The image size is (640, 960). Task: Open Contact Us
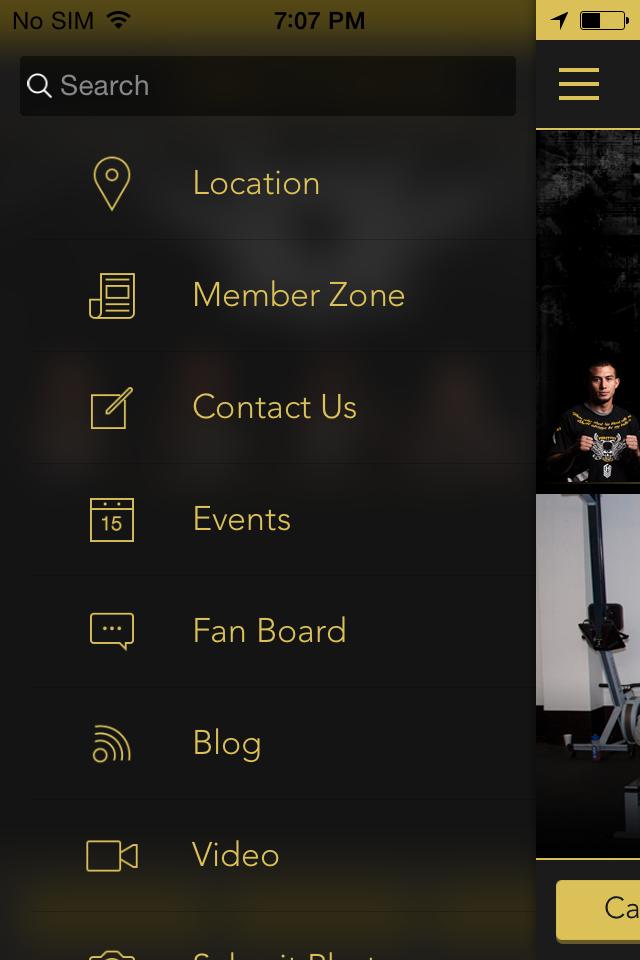pyautogui.click(x=274, y=408)
